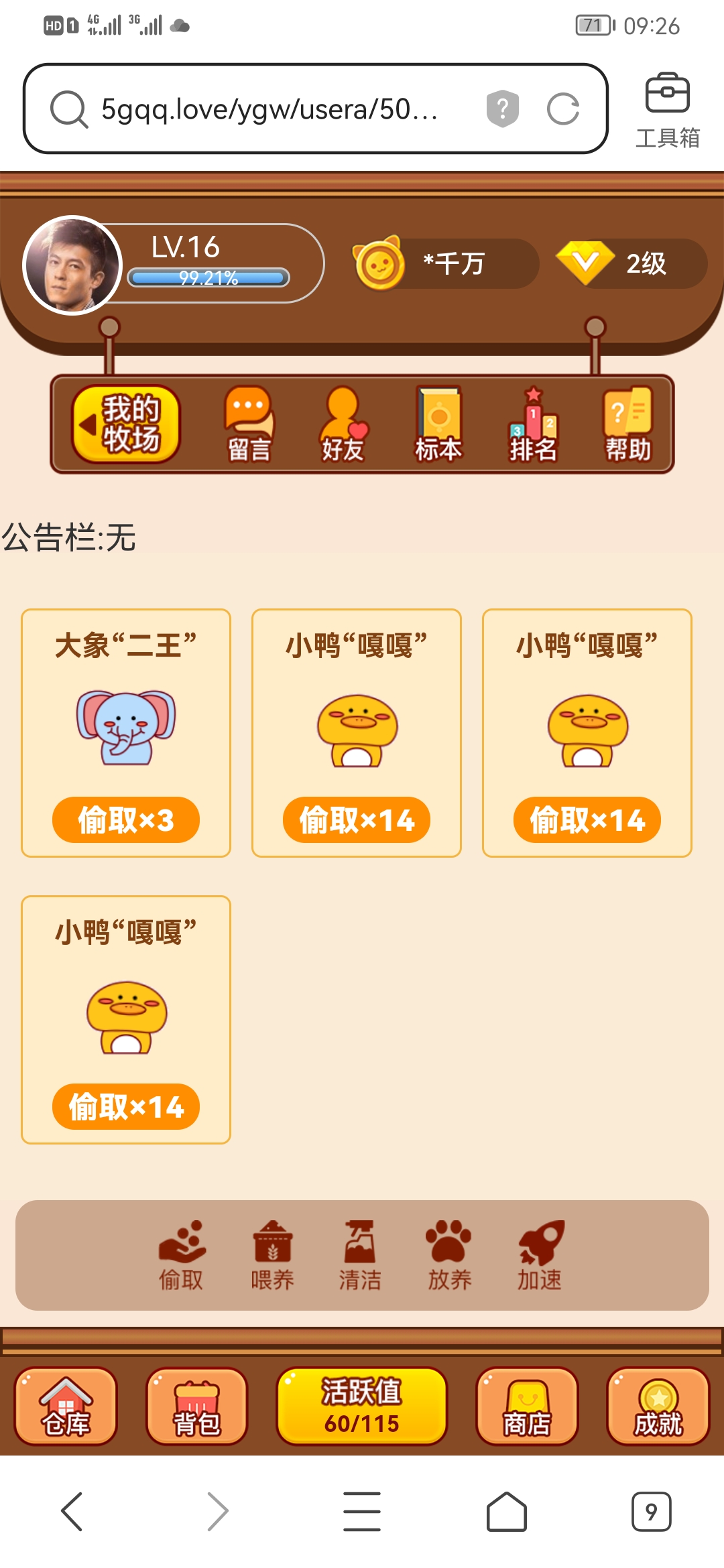Open the 成就 achievements medal
This screenshot has height=1568, width=724.
(658, 1407)
